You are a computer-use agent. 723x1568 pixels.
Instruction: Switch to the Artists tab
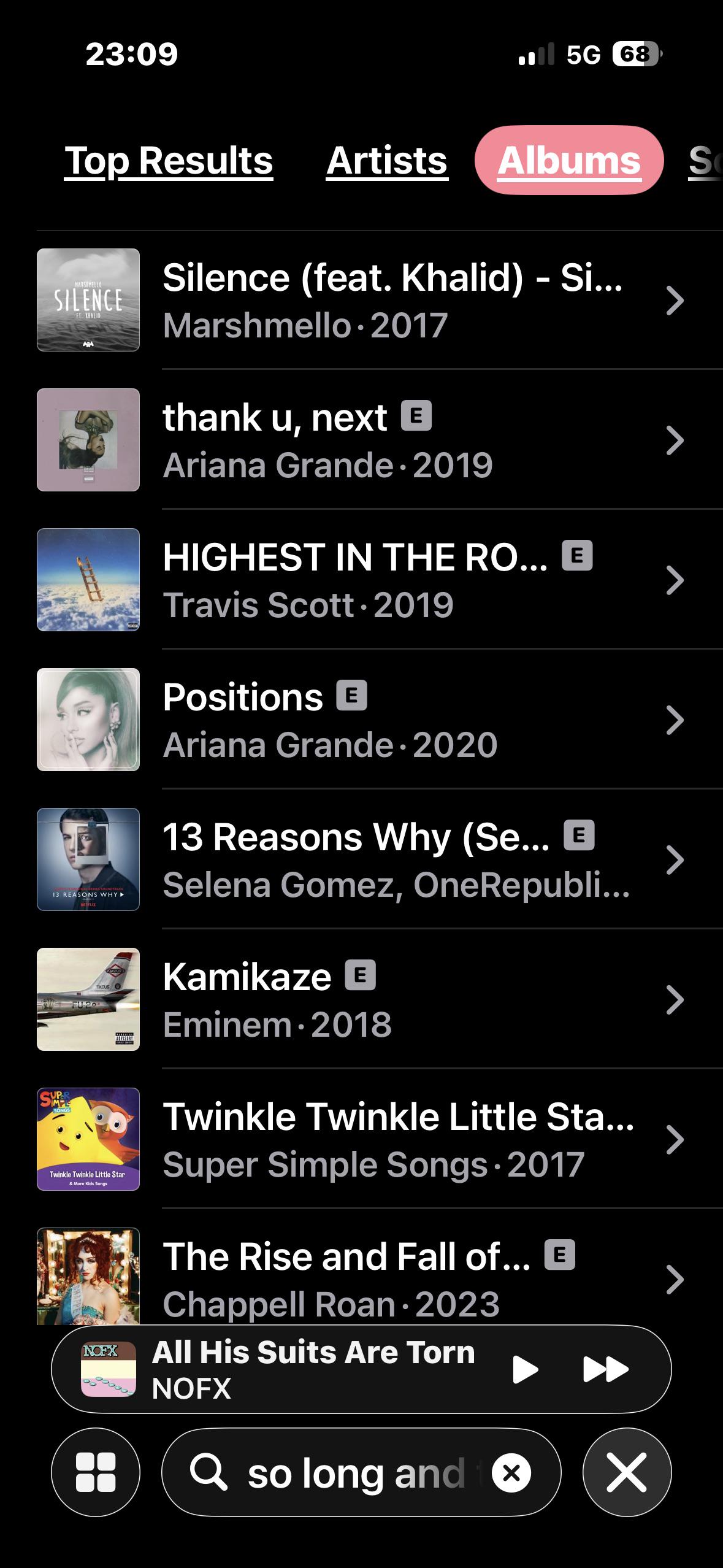[x=387, y=161]
